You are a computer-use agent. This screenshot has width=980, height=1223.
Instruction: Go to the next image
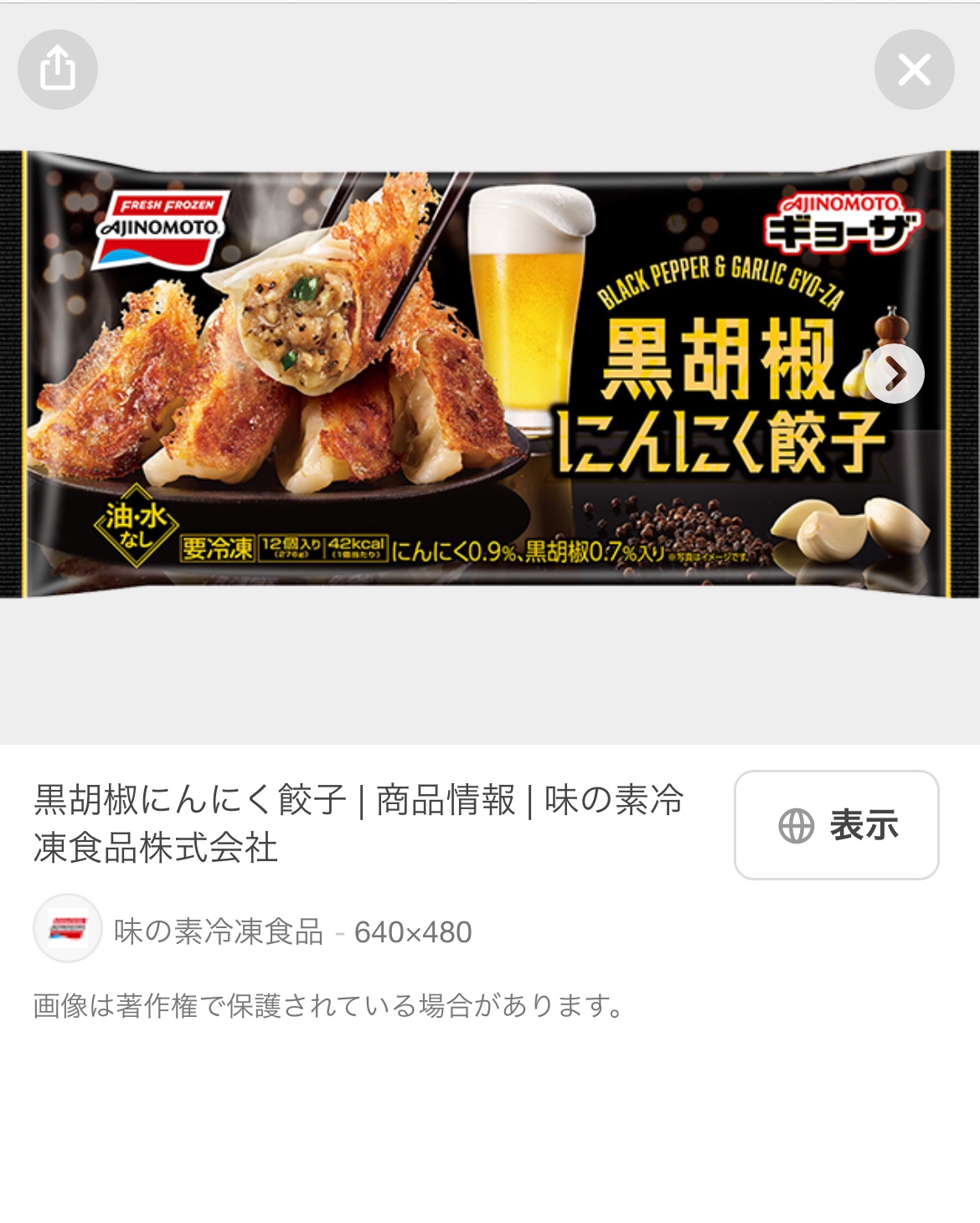pyautogui.click(x=894, y=374)
